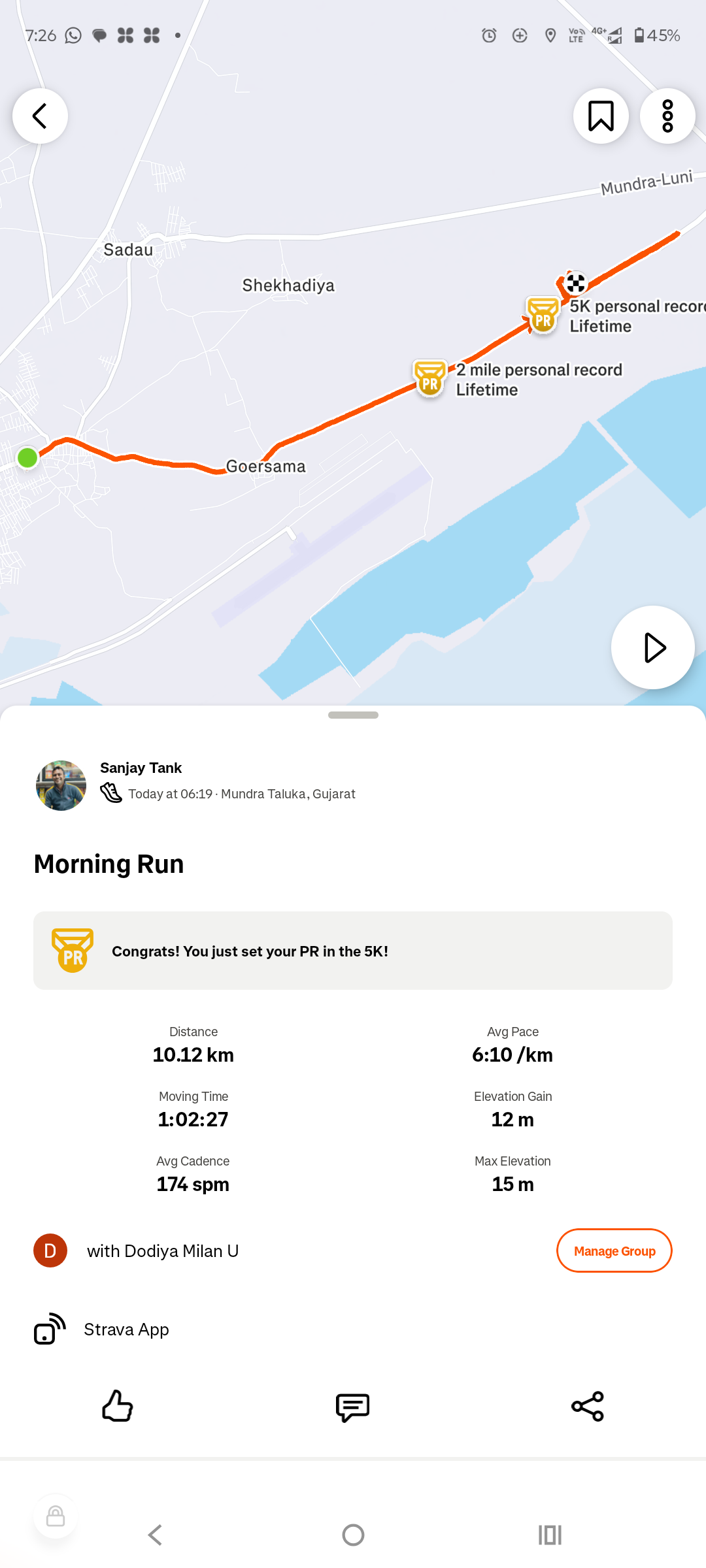
Task: Go back using the top-left arrow
Action: 40,116
